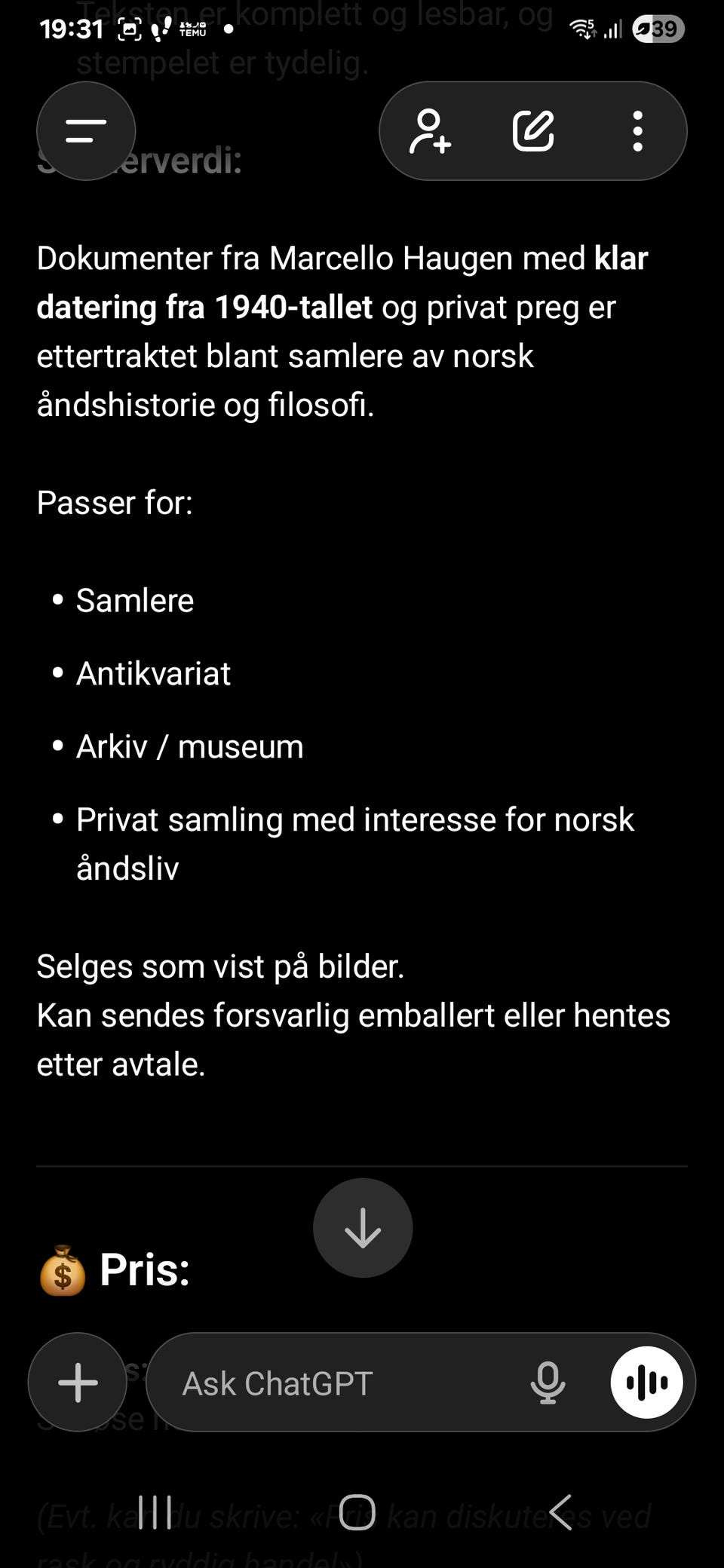
Task: Tap the Pris heading with money bag emoji
Action: pos(115,1269)
